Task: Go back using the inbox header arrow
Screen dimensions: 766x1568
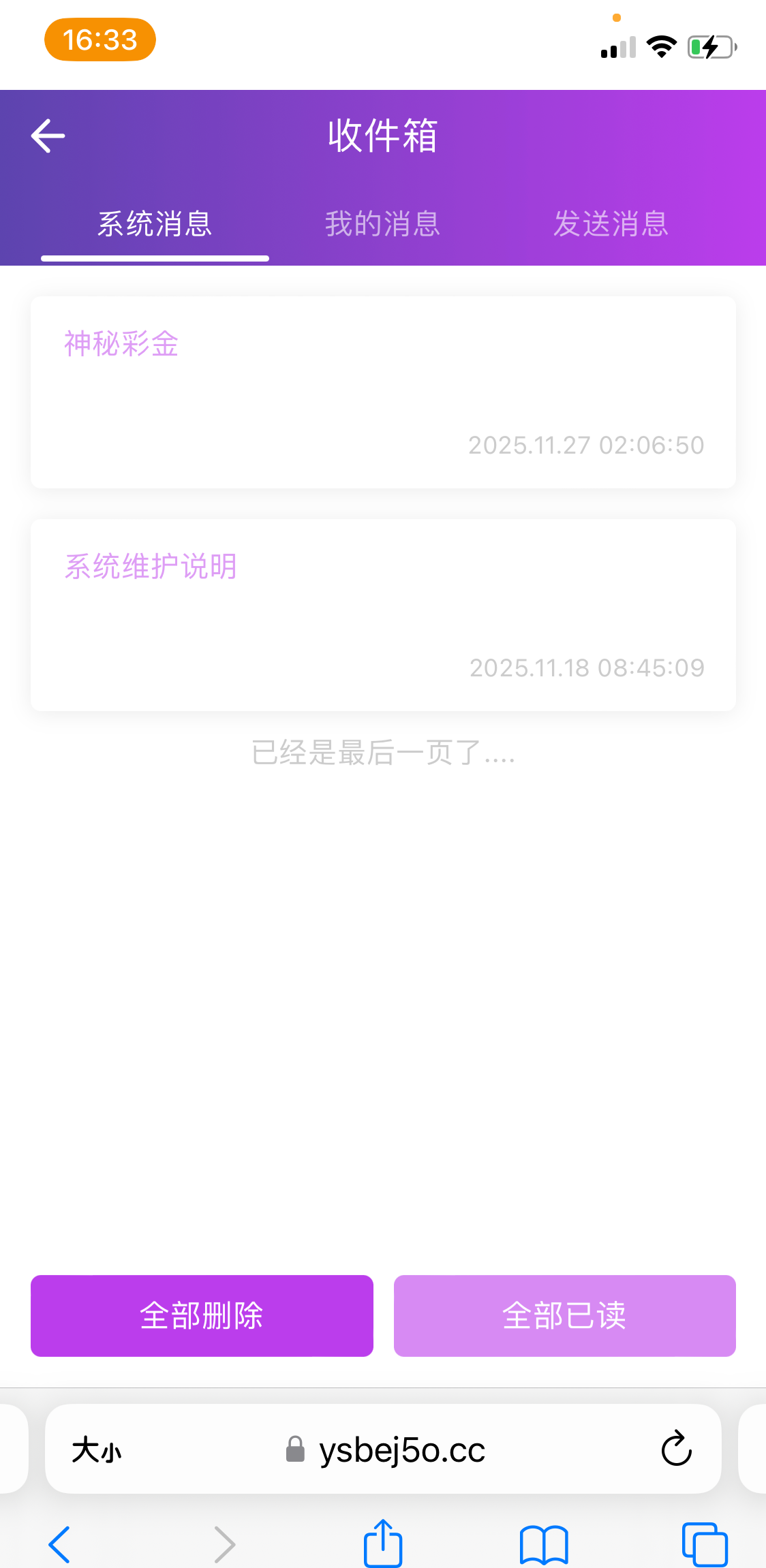Action: (x=48, y=136)
